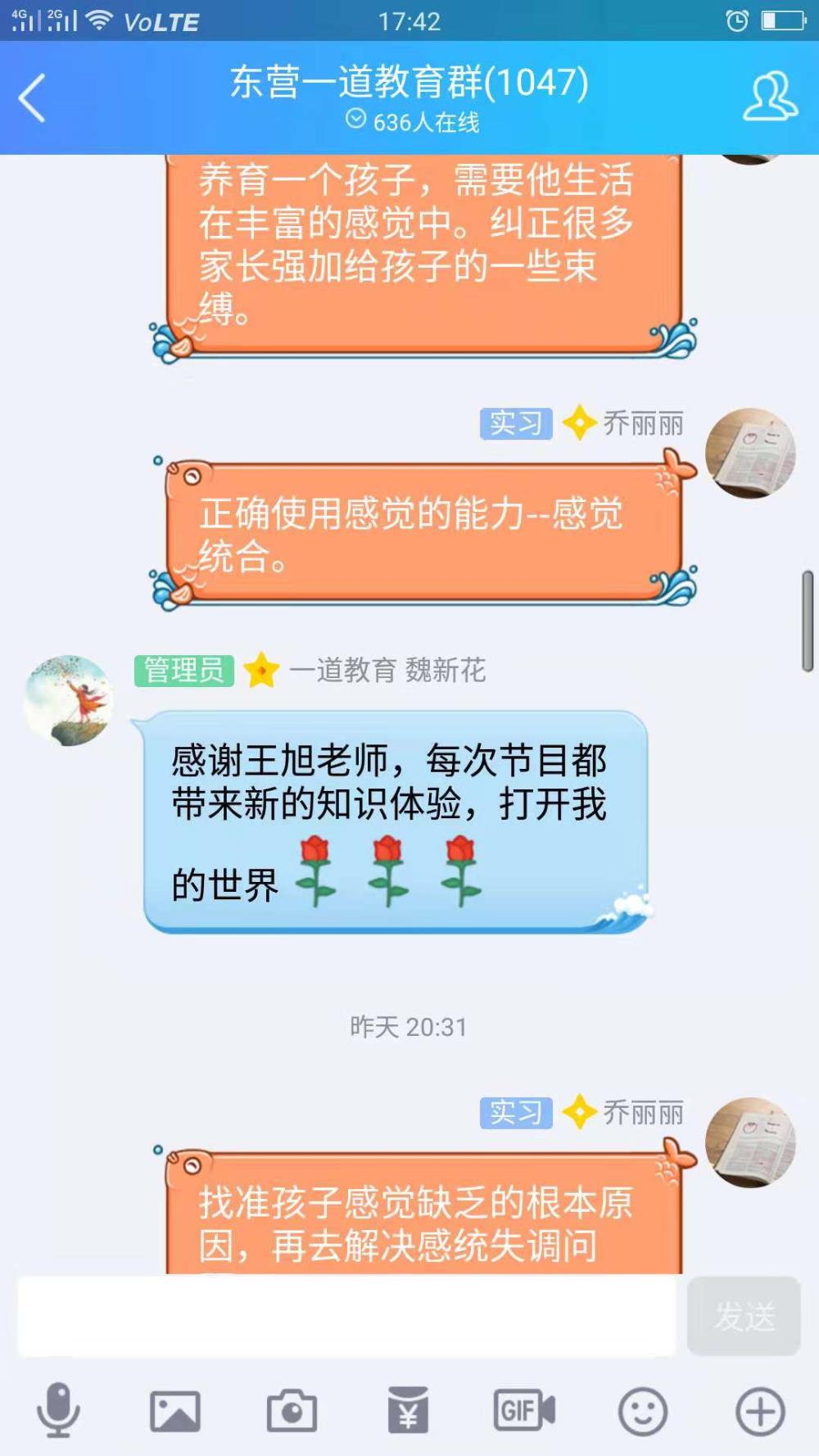Tap the 发送 send button
This screenshot has width=819, height=1456.
(x=744, y=1316)
